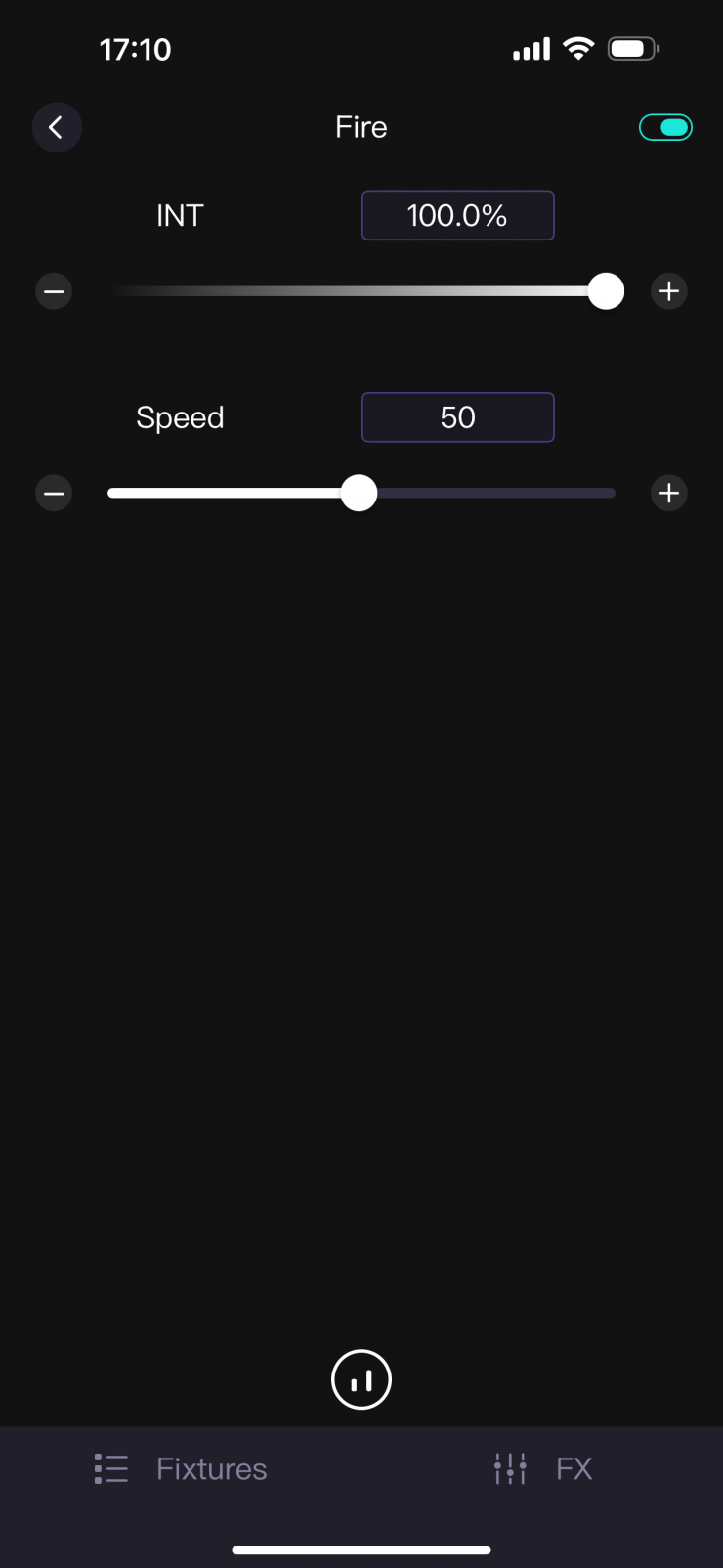Tap the INT intensity slider
The width and height of the screenshot is (723, 1568).
361,291
